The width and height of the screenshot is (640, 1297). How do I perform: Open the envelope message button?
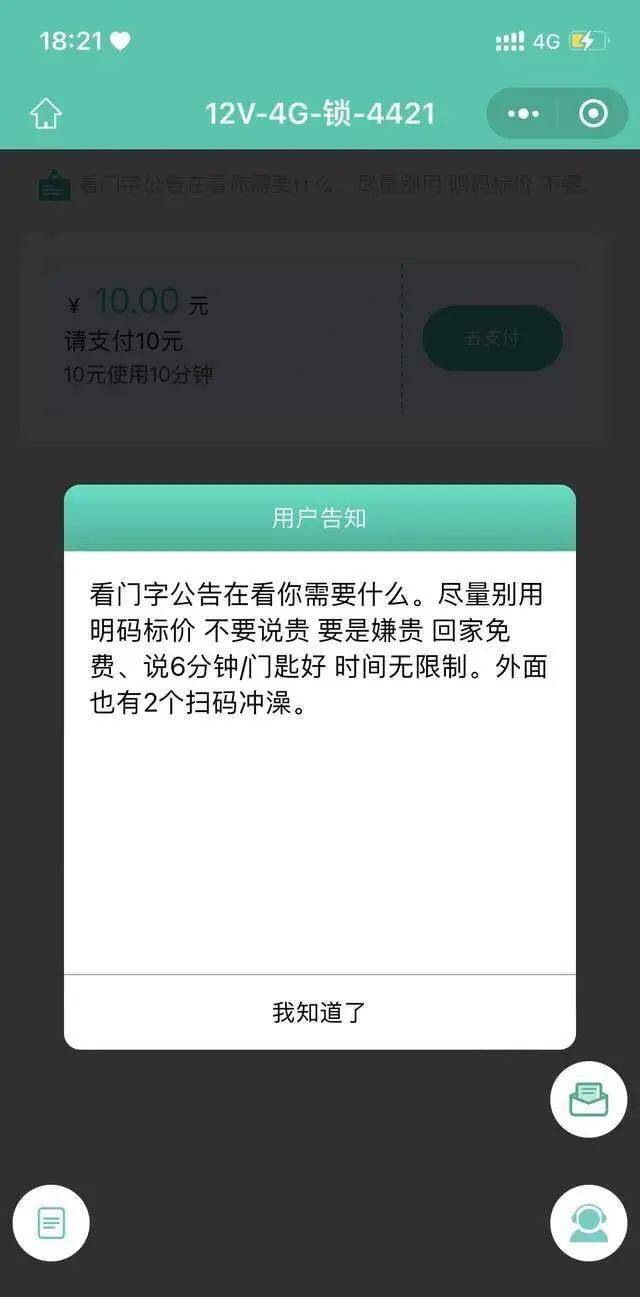tap(588, 1099)
